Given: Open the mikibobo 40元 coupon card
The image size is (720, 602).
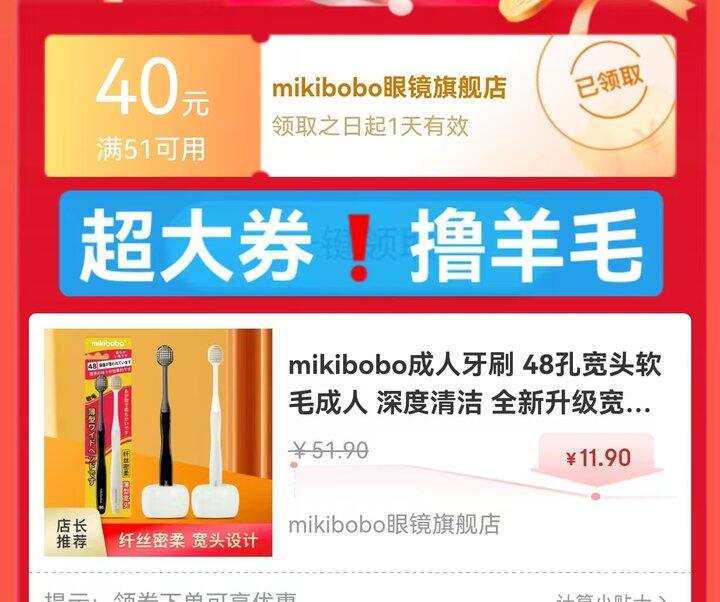Looking at the screenshot, I should pyautogui.click(x=360, y=105).
